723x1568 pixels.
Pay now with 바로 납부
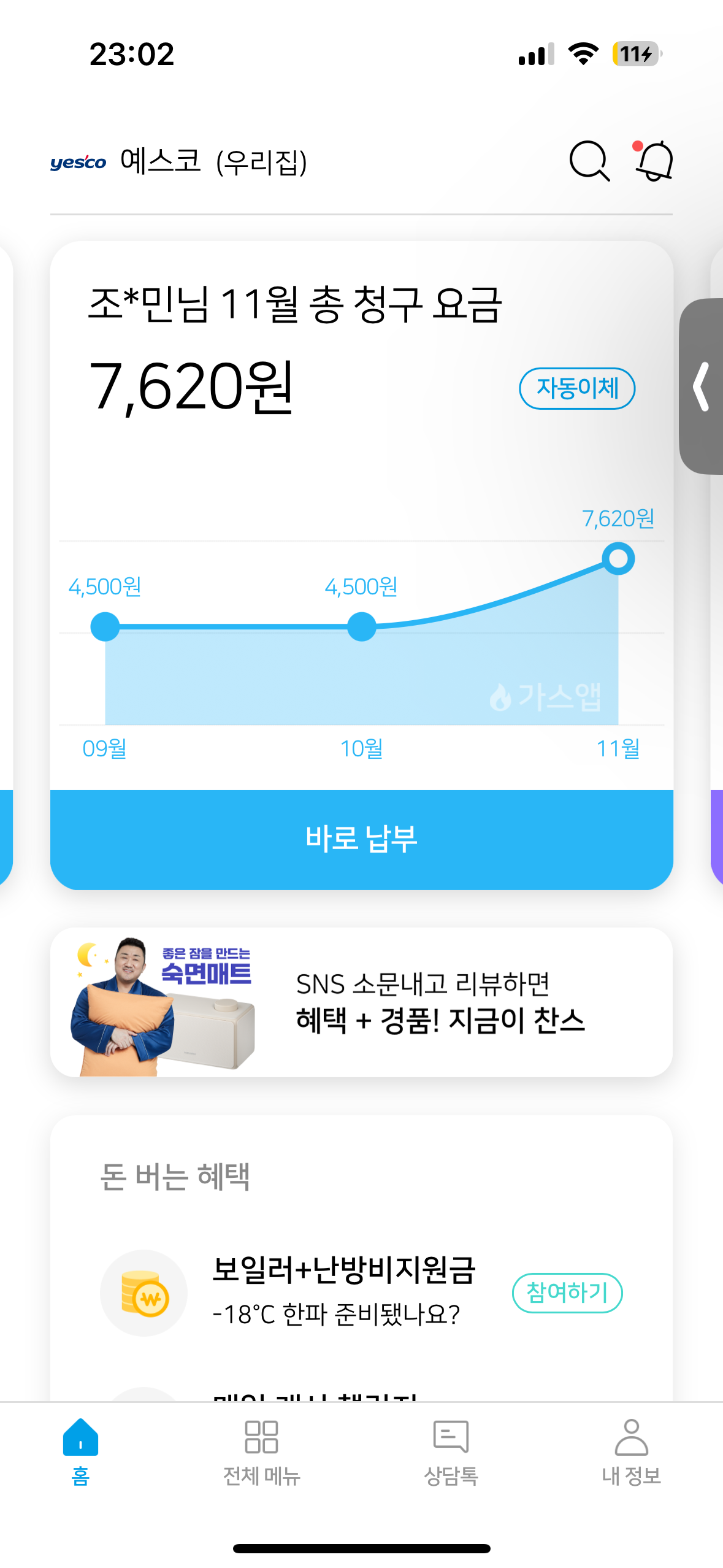pyautogui.click(x=361, y=839)
